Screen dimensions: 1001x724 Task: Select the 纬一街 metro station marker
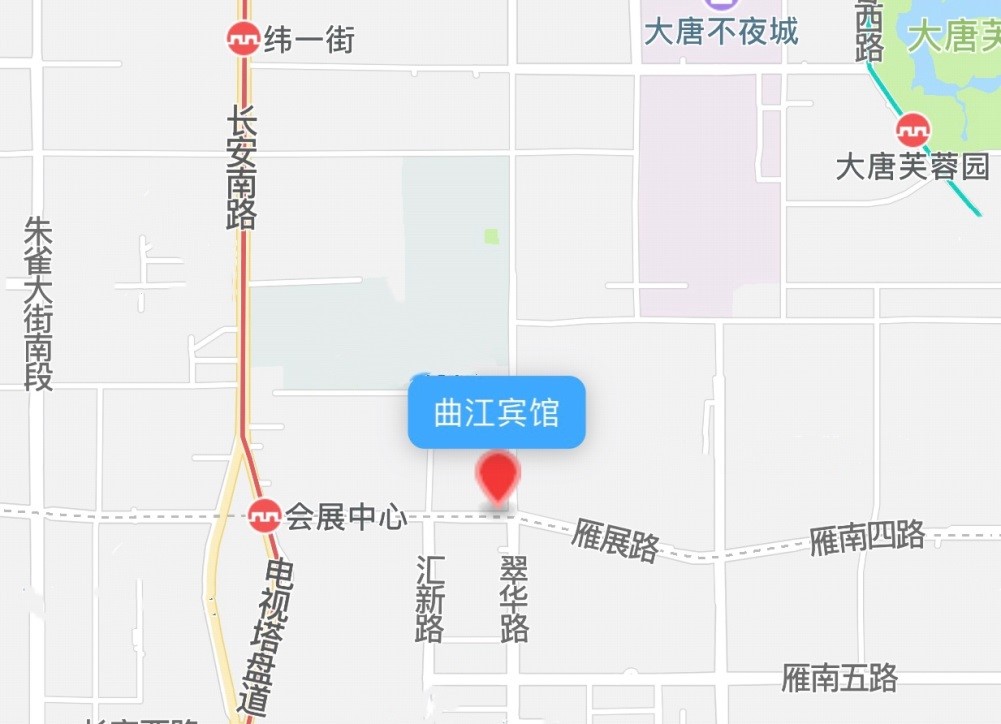(x=243, y=39)
